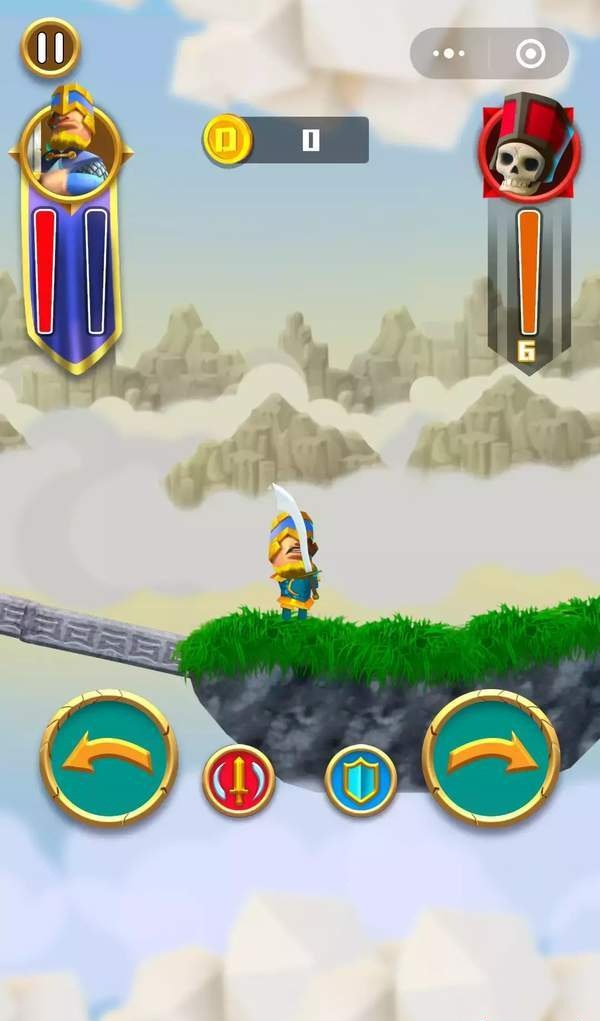Screen dimensions: 600x1021
Task: Move the hero left
Action: coord(109,758)
